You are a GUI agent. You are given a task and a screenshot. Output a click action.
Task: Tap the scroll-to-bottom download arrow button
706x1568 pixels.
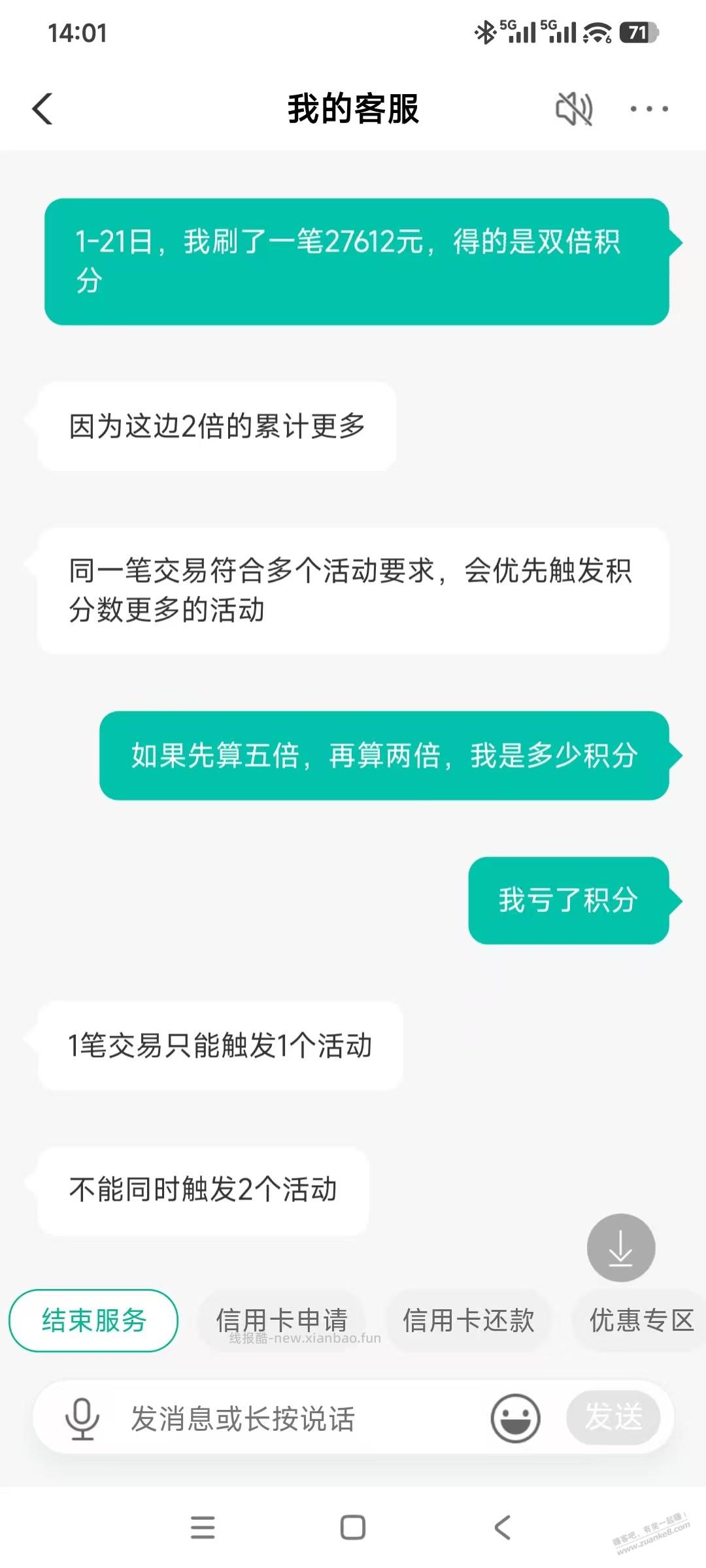[x=620, y=1247]
